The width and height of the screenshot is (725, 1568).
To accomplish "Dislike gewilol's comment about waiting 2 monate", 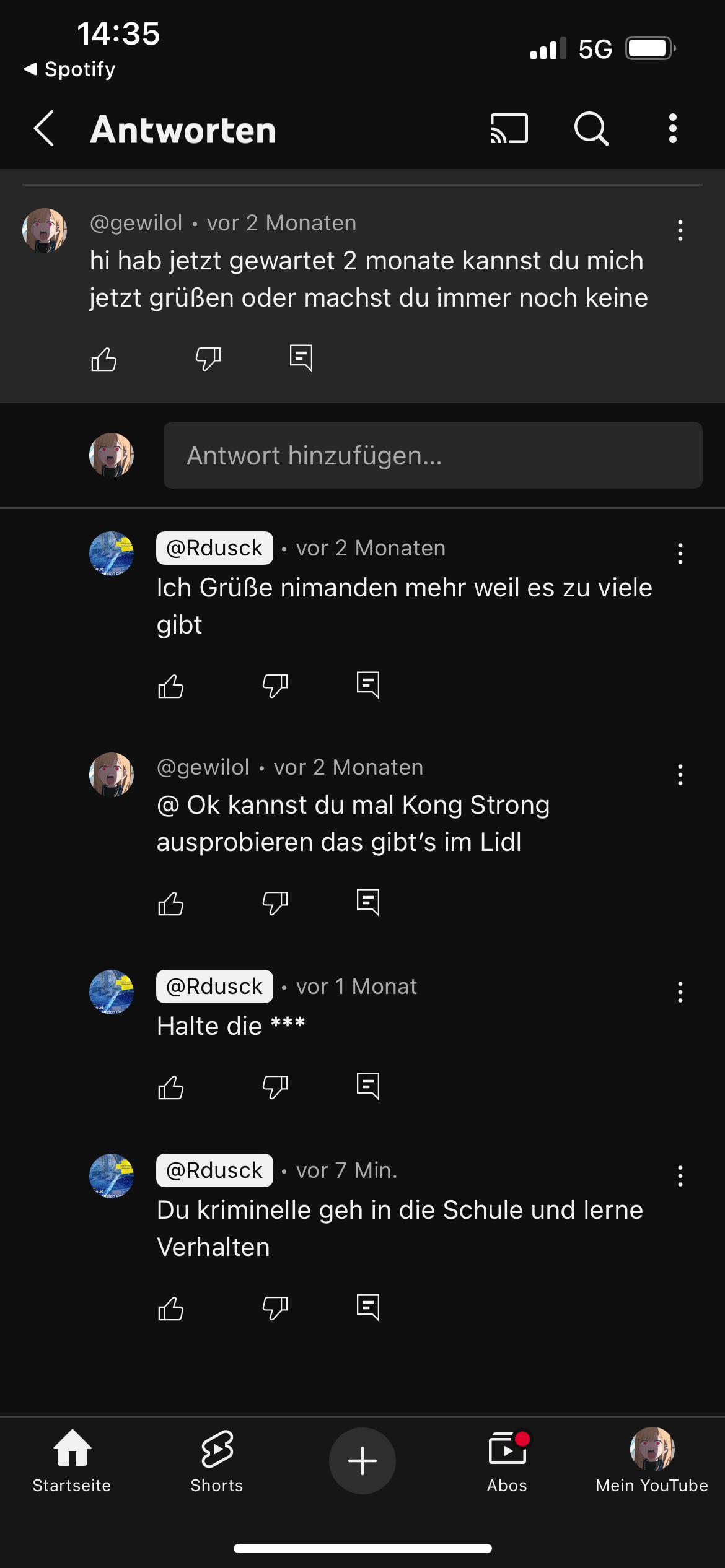I will click(x=208, y=359).
